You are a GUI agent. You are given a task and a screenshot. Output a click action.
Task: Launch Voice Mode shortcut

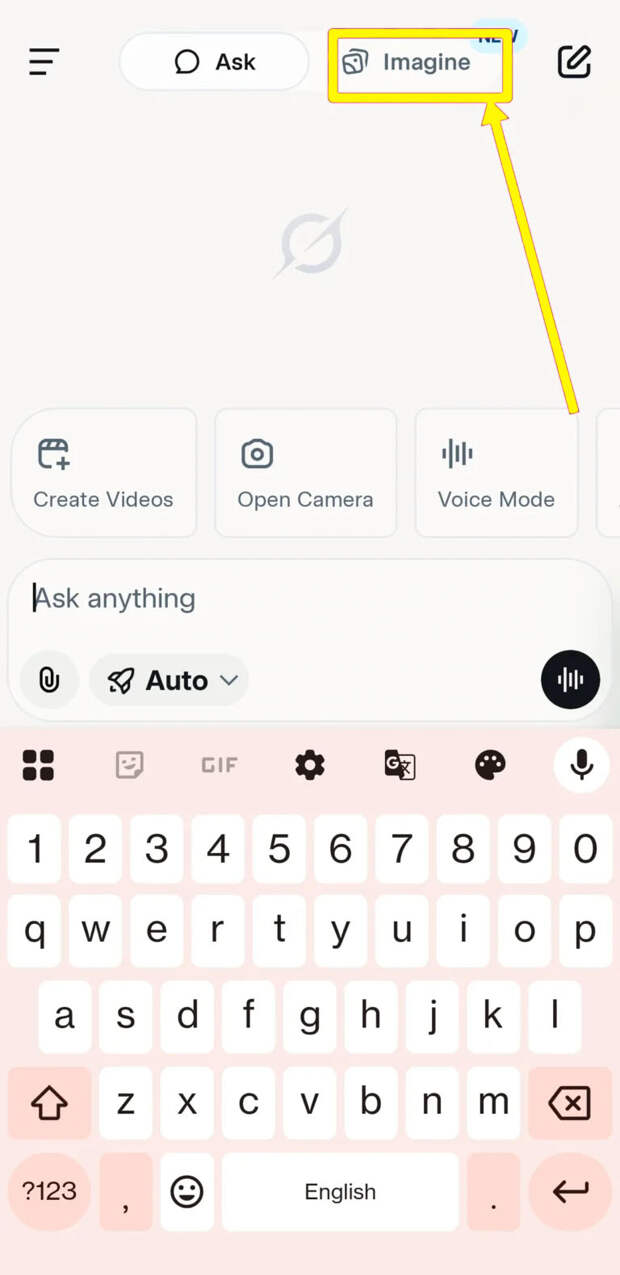click(x=496, y=472)
